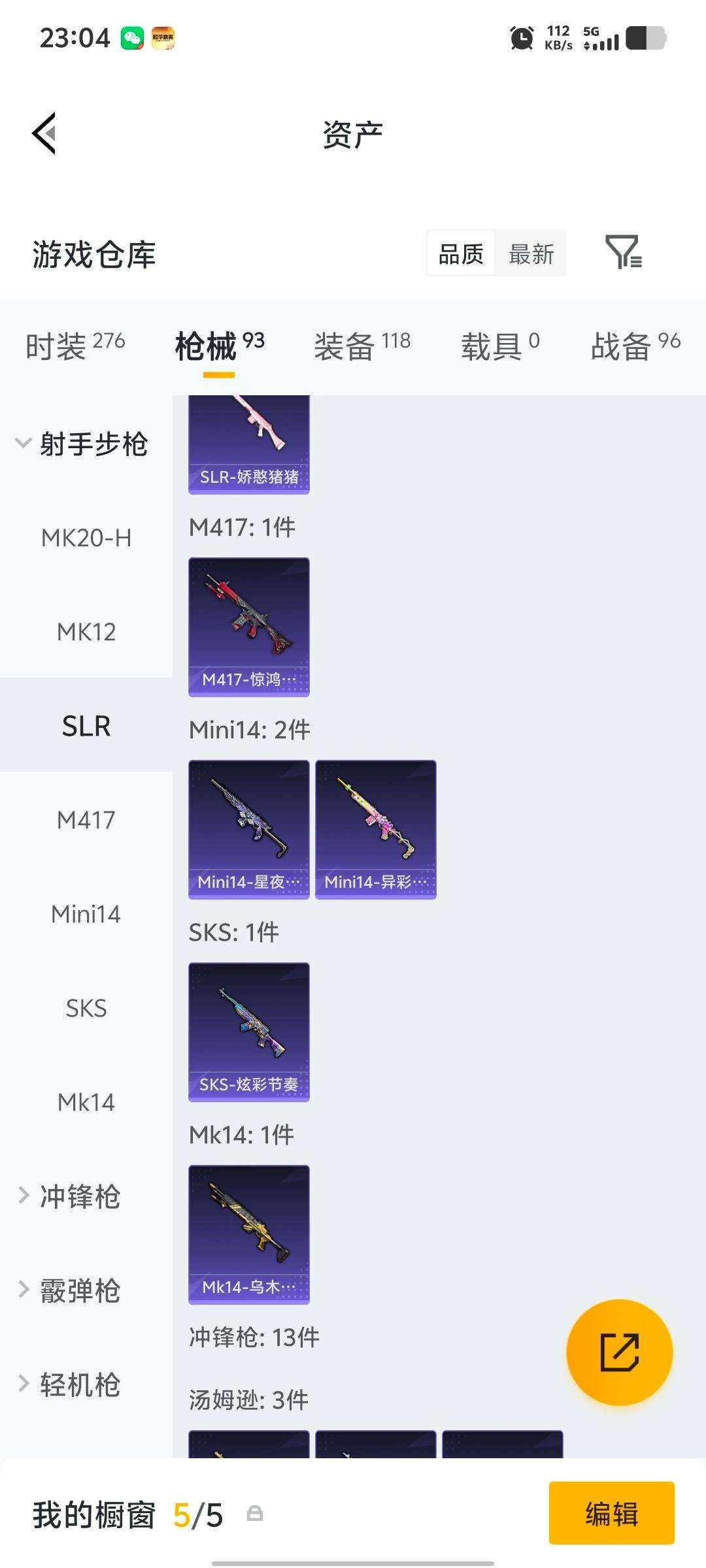Tap the alarm clock status bar icon
706x1568 pixels.
tap(521, 39)
